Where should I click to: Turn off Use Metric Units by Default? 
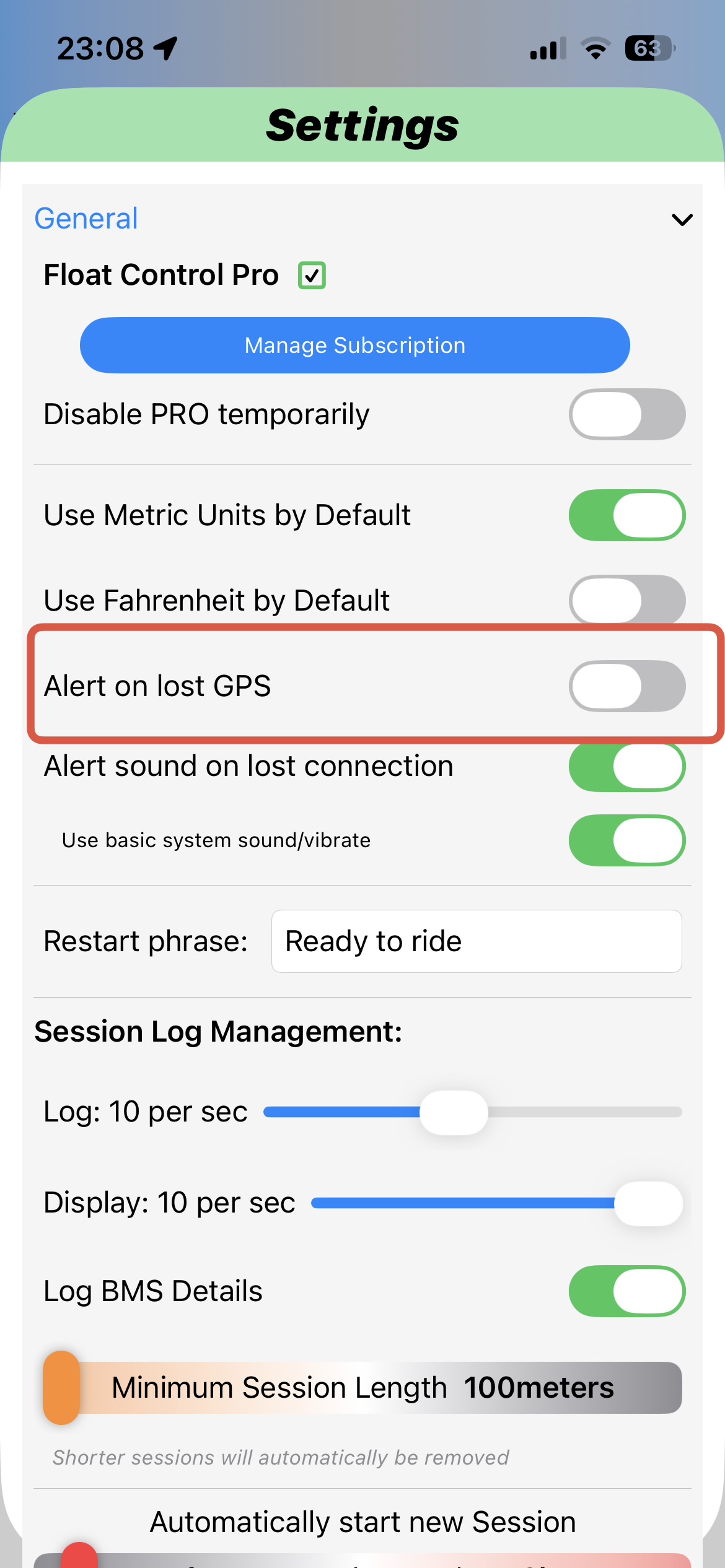tap(626, 515)
